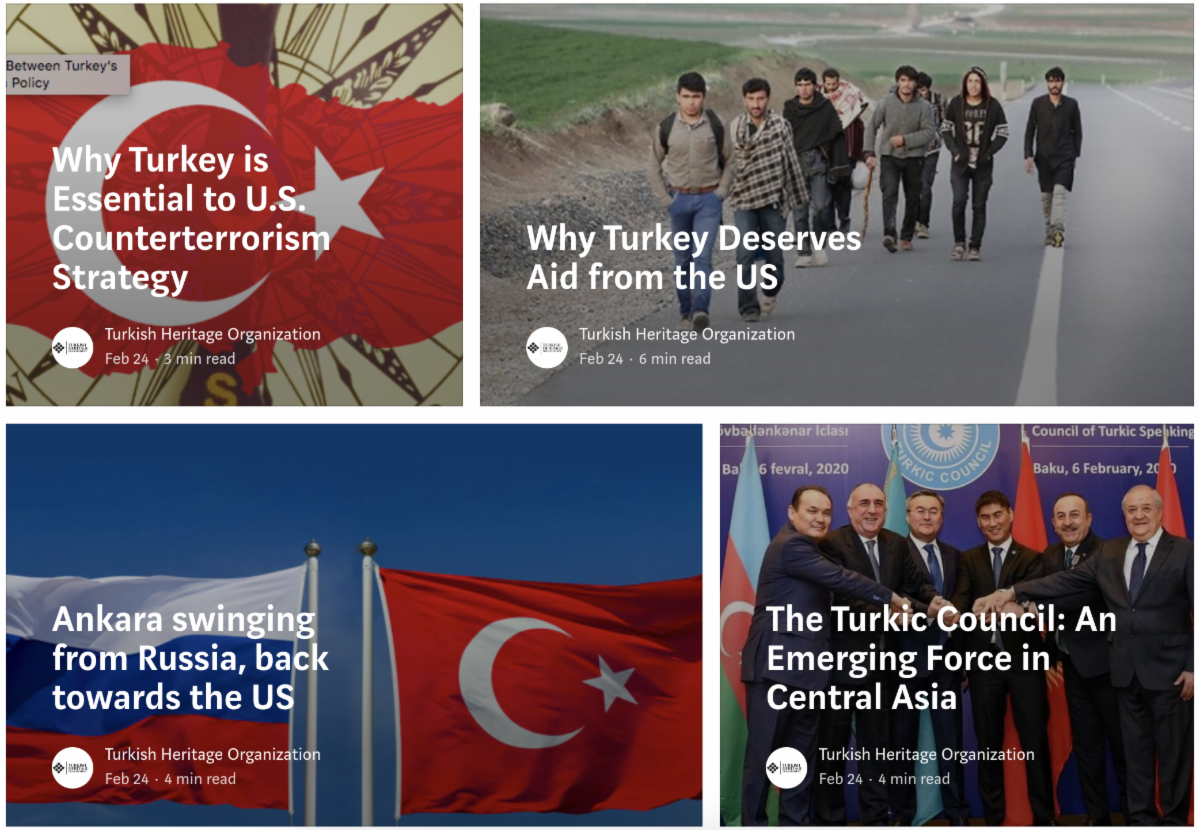Open author name under the Counterterrorism Strategy article
This screenshot has width=1200, height=830.
click(212, 335)
